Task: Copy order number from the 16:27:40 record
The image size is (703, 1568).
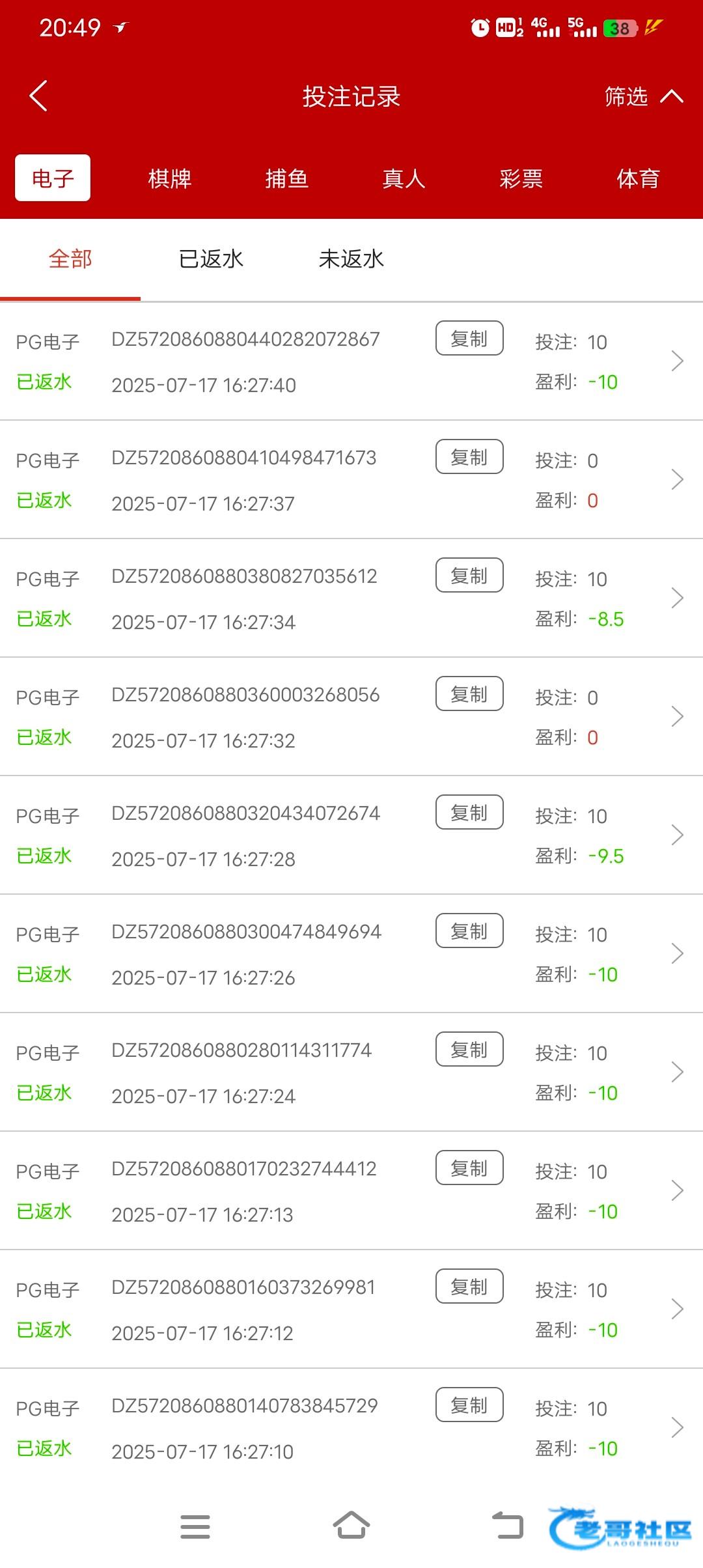Action: (469, 338)
